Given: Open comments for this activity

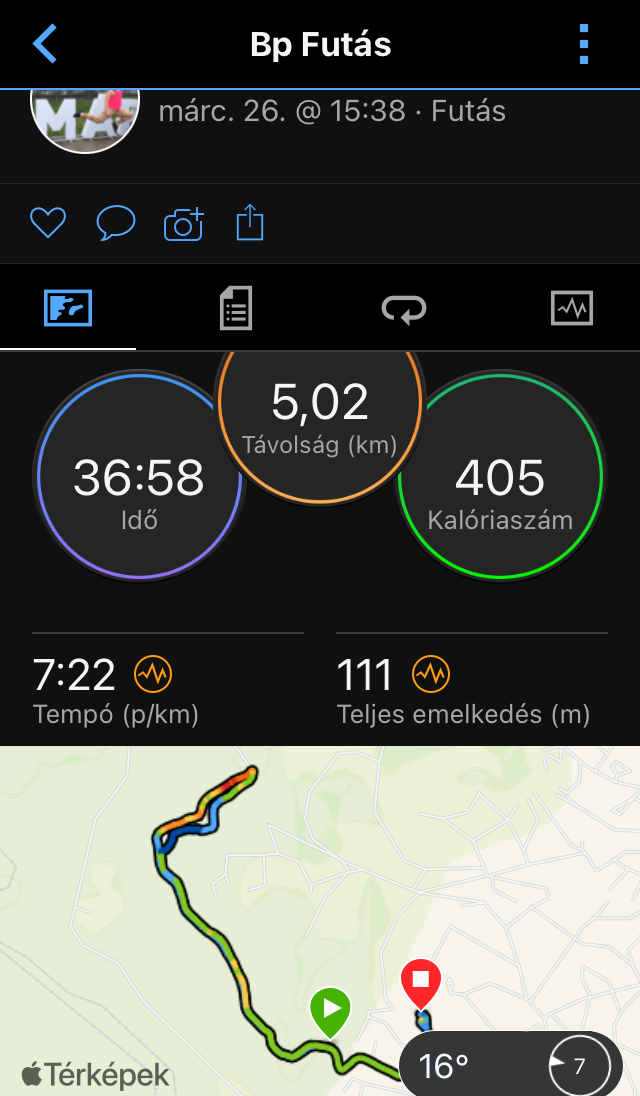Looking at the screenshot, I should pos(115,223).
